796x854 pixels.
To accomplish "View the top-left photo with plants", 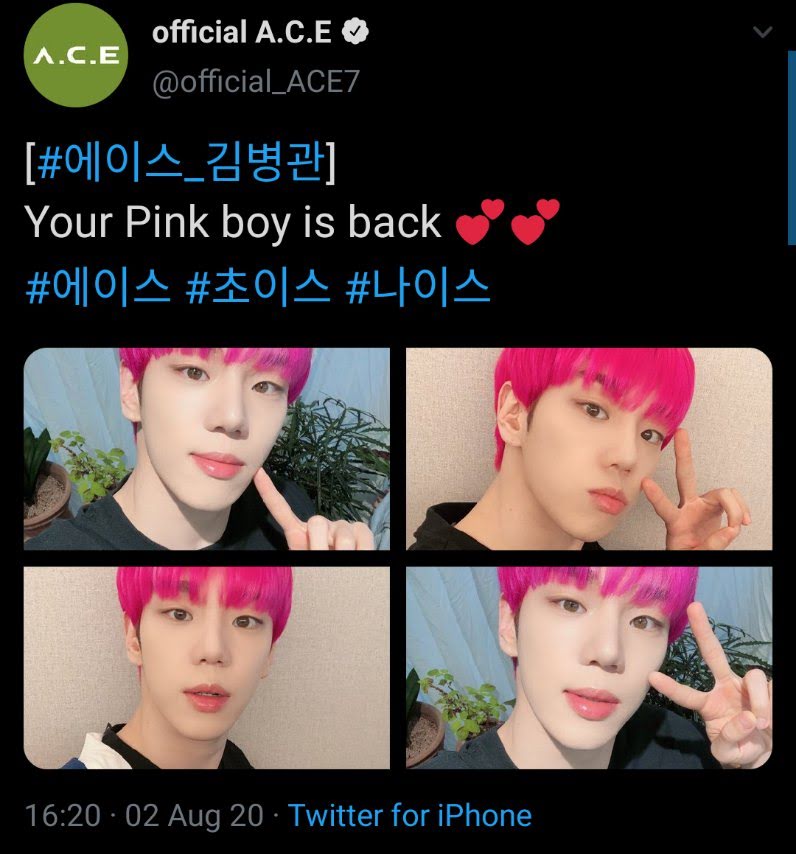I will (207, 448).
